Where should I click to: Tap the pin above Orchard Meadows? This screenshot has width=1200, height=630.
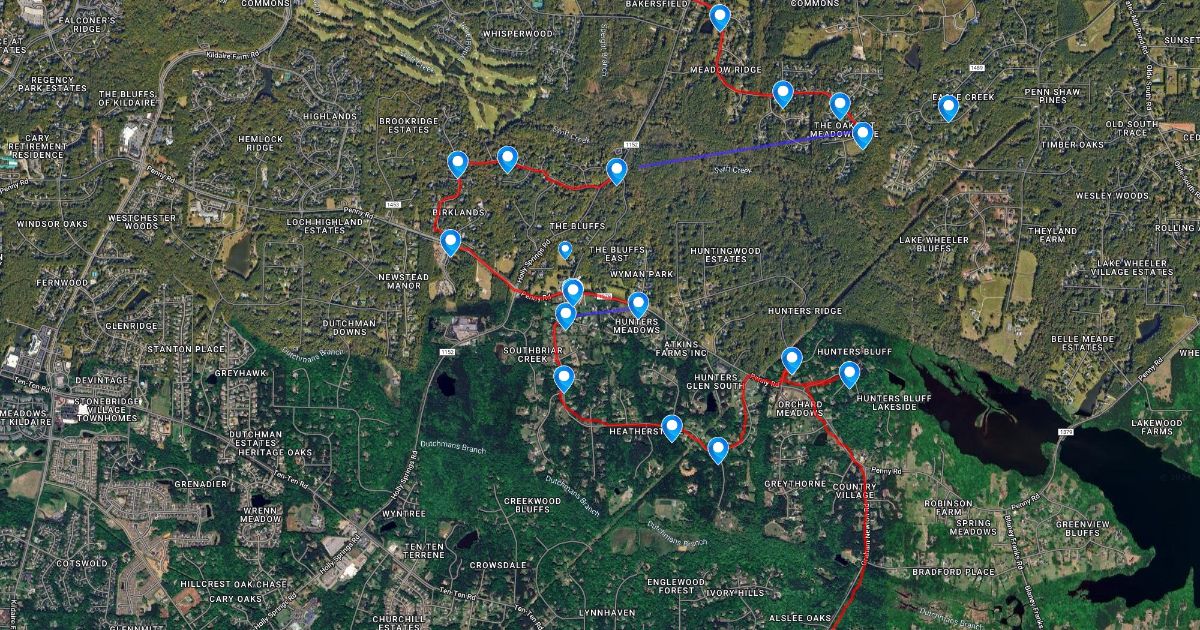(x=792, y=359)
